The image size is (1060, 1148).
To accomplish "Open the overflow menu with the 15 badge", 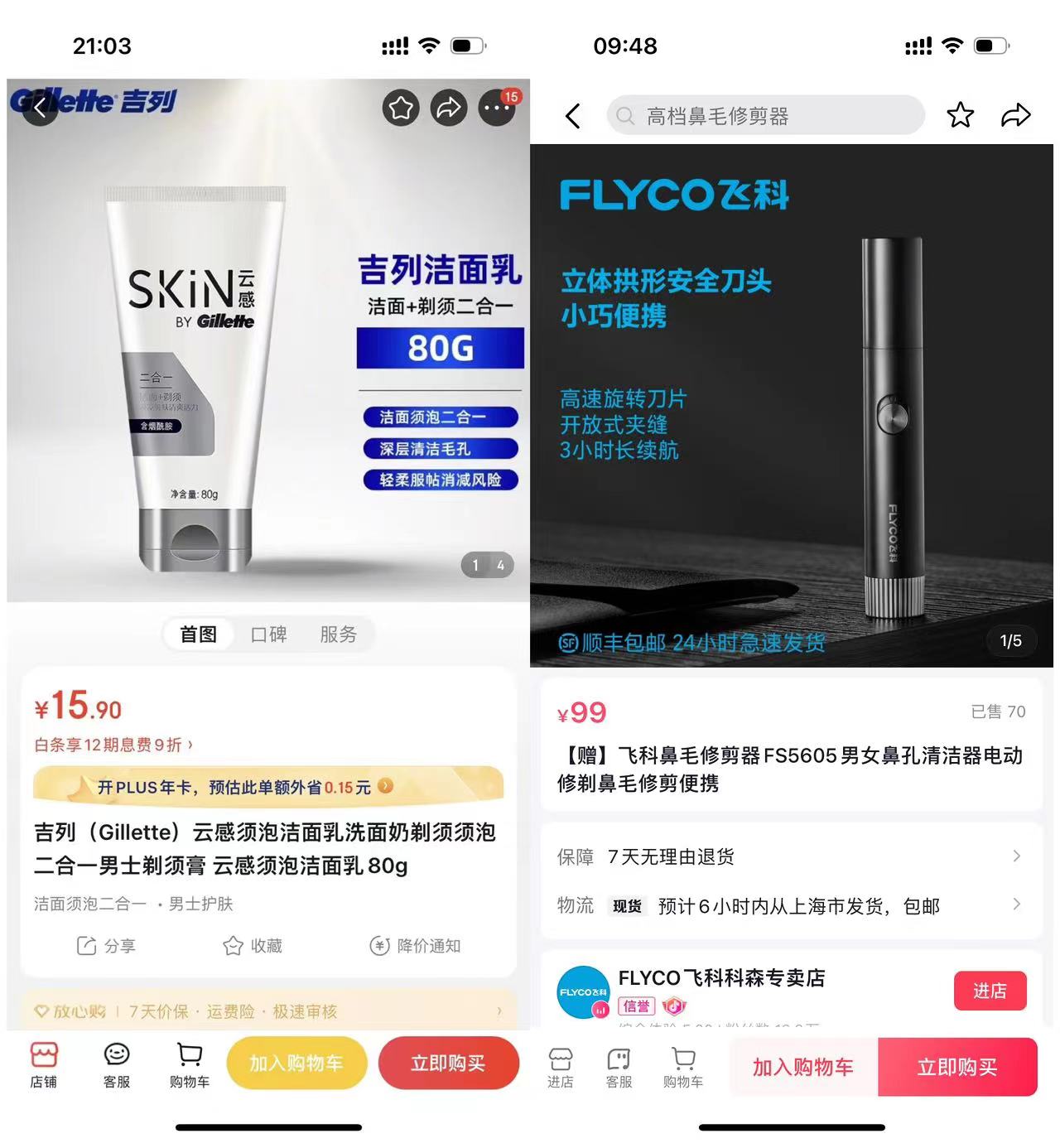I will 497,109.
